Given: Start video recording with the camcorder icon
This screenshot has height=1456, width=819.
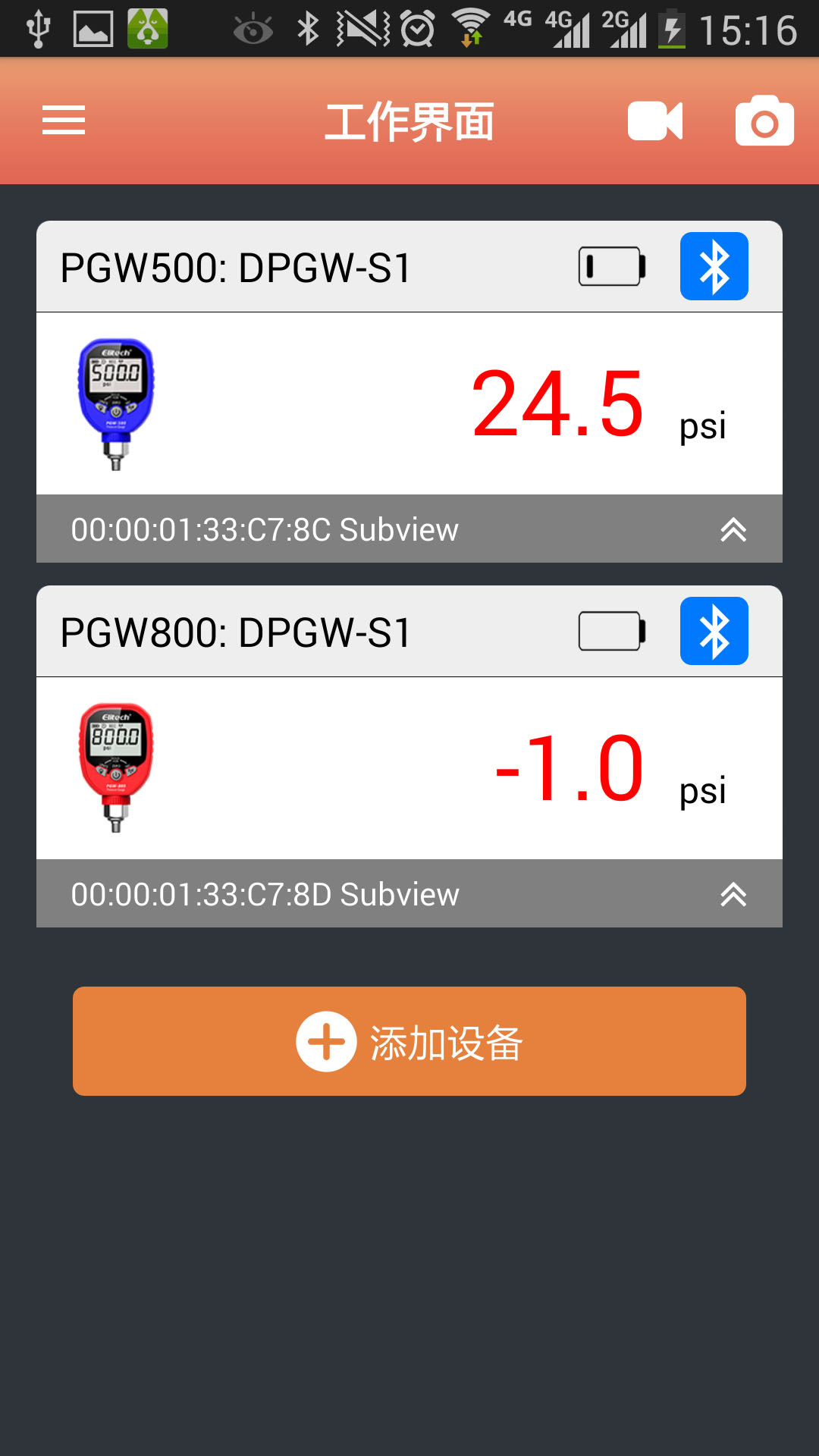Looking at the screenshot, I should (655, 120).
